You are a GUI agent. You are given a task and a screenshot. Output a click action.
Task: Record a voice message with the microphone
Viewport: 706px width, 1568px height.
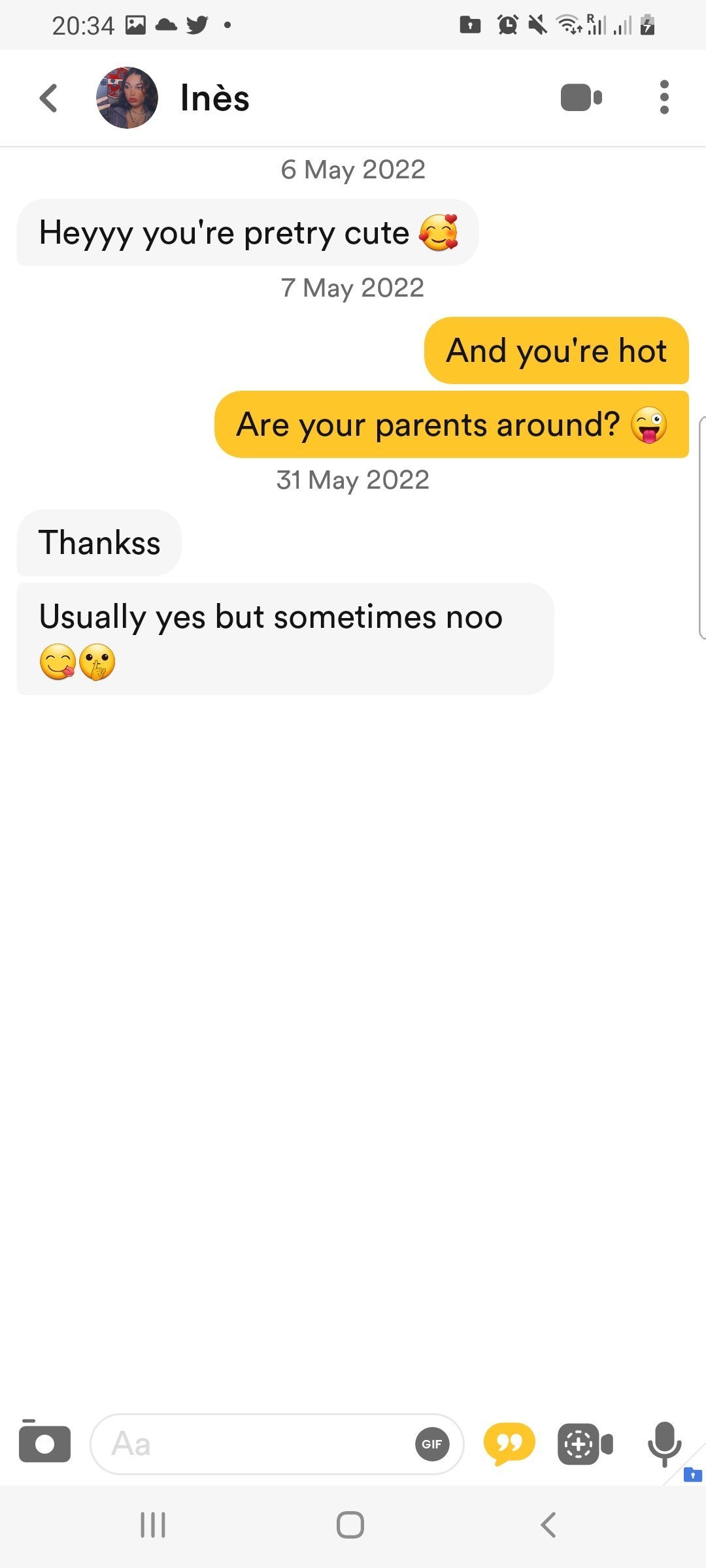[x=664, y=1443]
